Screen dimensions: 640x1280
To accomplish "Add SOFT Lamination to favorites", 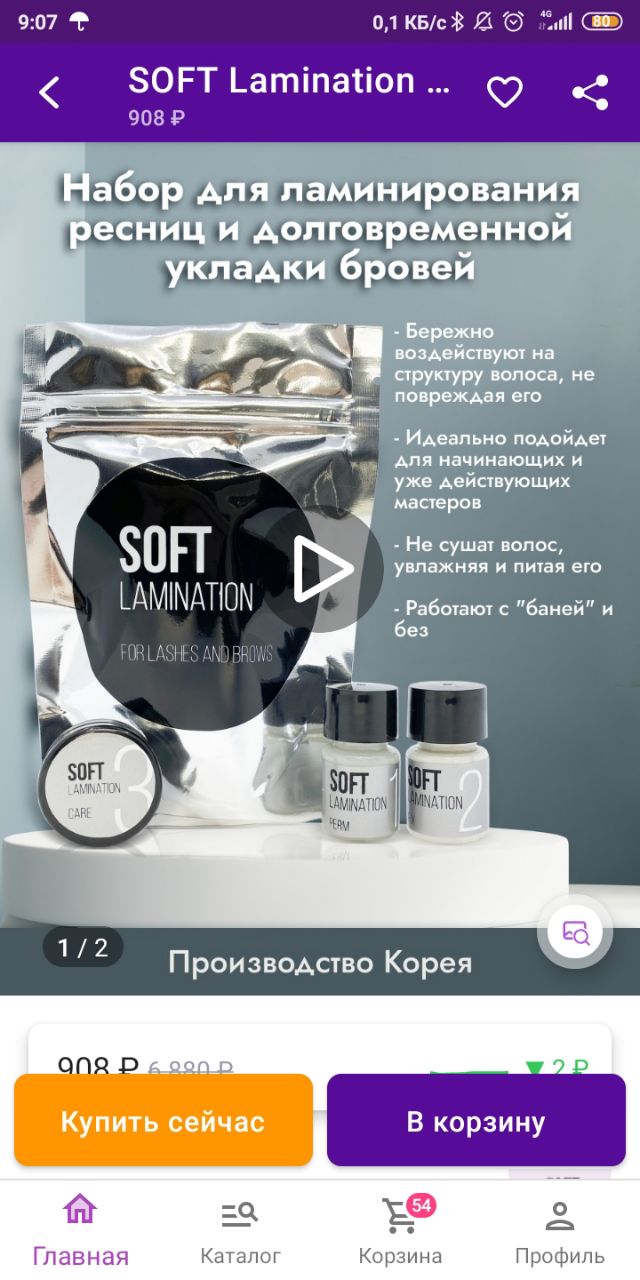I will coord(505,93).
